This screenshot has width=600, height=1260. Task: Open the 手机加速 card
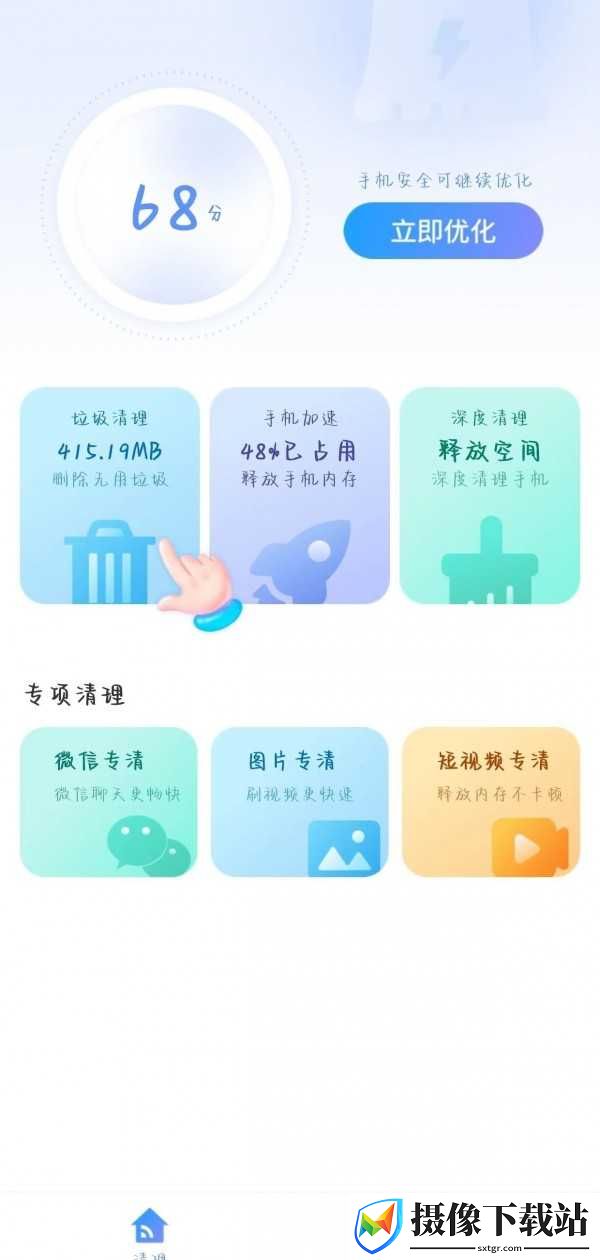[300, 496]
